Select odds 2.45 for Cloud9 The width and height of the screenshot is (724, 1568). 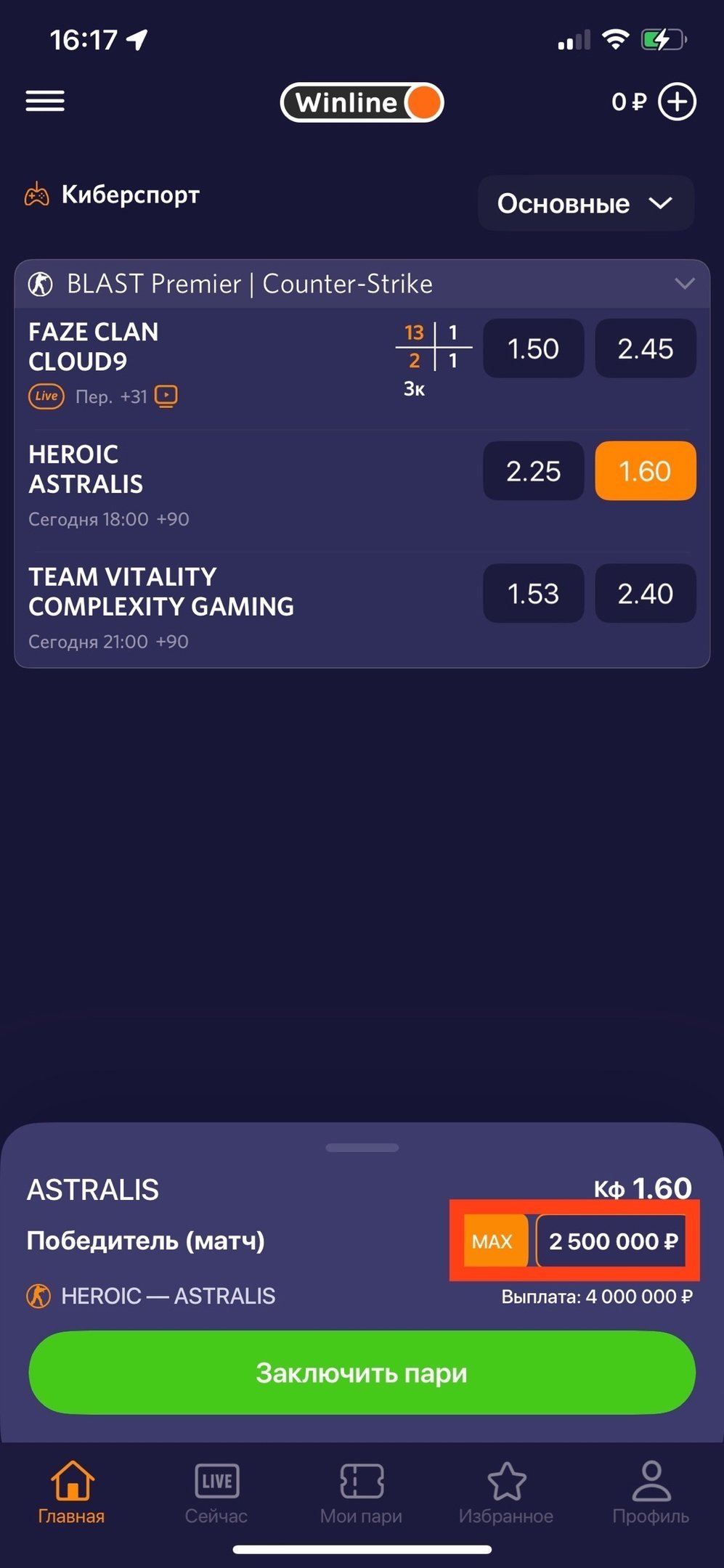pyautogui.click(x=645, y=348)
